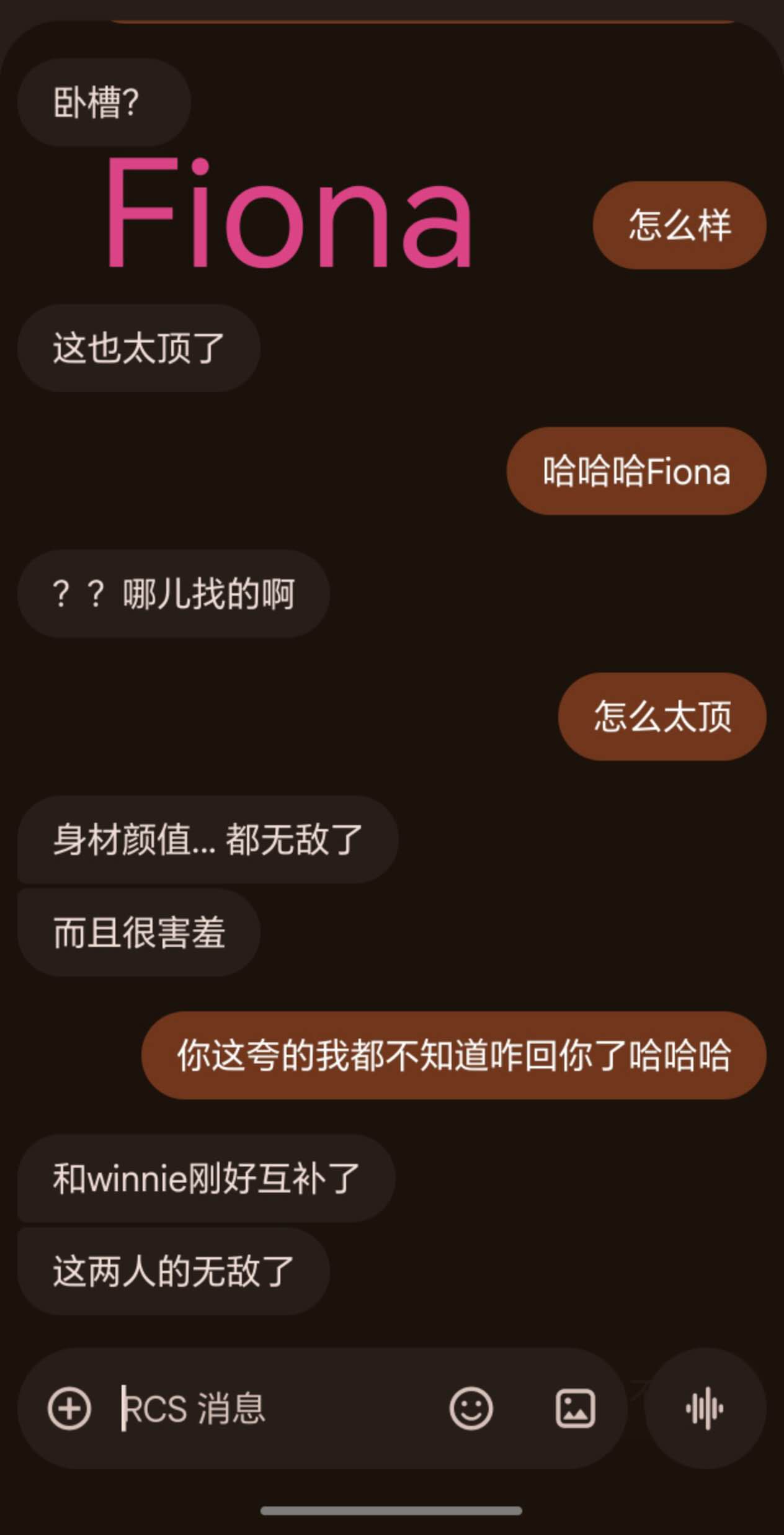The width and height of the screenshot is (784, 1535).
Task: Attach a photo from the gallery
Action: point(575,1408)
